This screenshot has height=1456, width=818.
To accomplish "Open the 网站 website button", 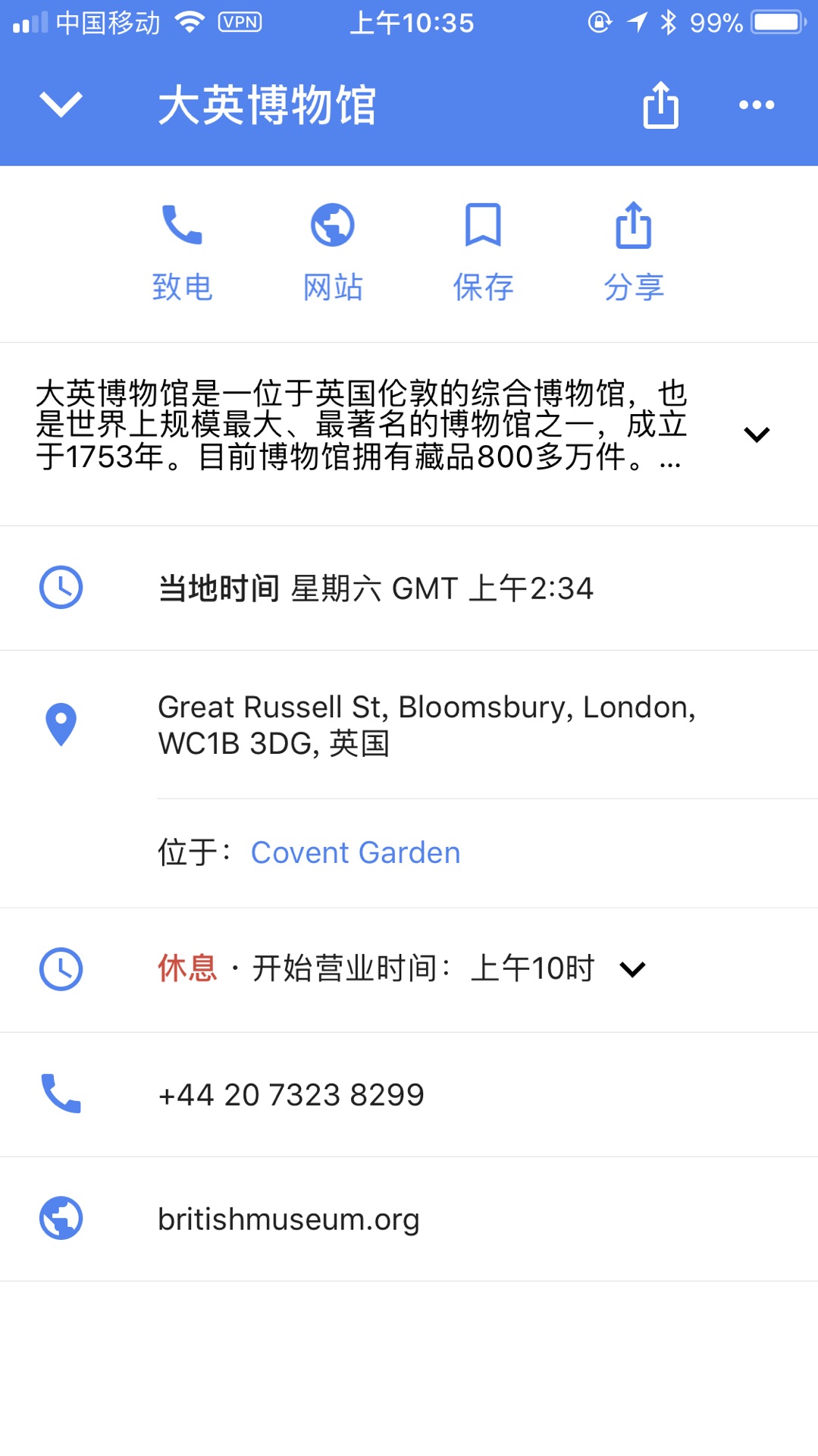I will [333, 253].
